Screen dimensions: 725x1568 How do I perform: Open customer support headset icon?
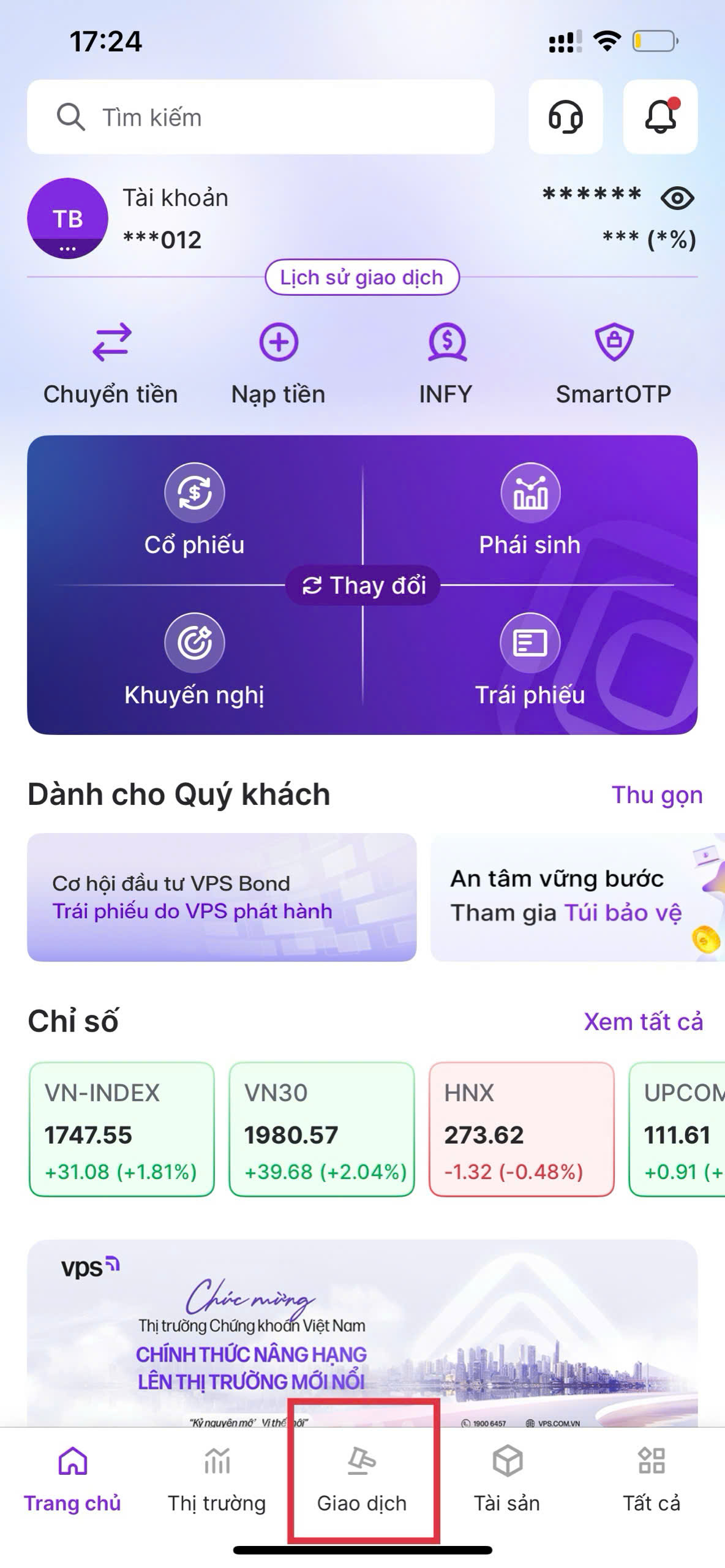(x=565, y=116)
